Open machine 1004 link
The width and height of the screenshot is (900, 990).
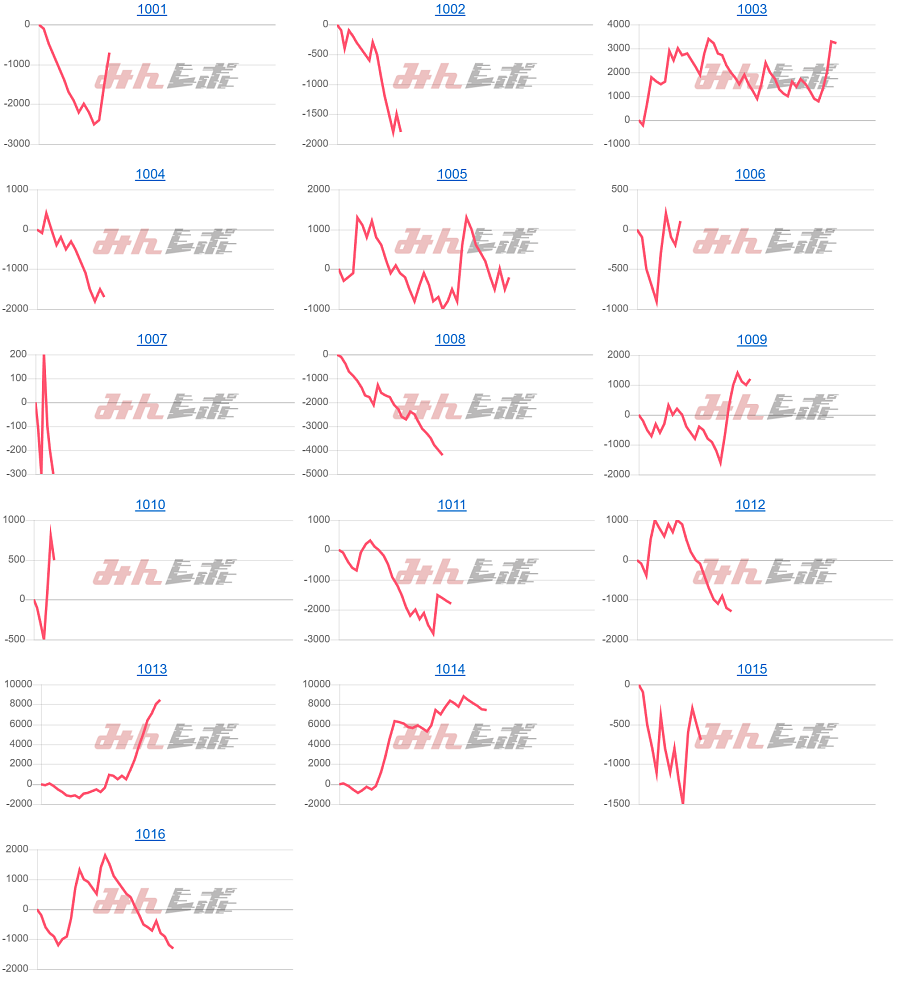(150, 174)
